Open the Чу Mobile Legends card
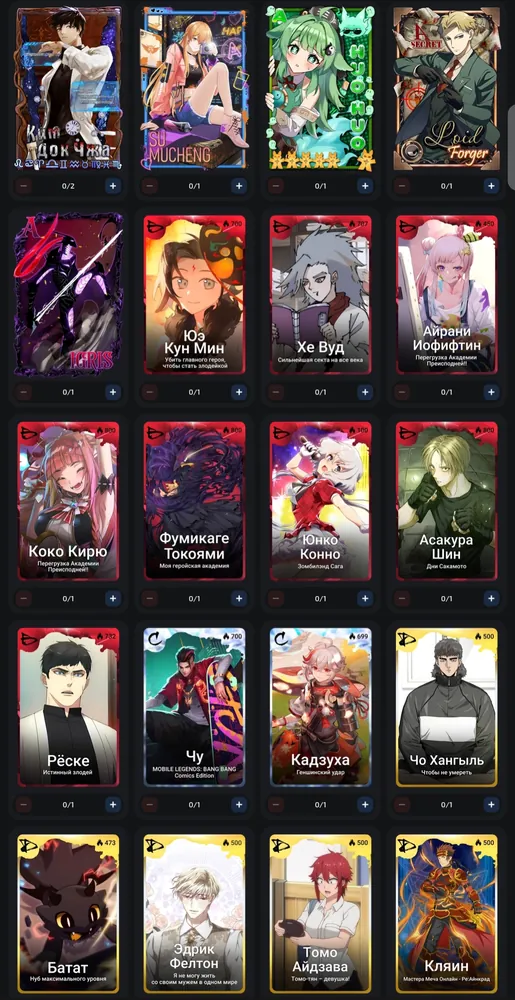 pyautogui.click(x=194, y=707)
